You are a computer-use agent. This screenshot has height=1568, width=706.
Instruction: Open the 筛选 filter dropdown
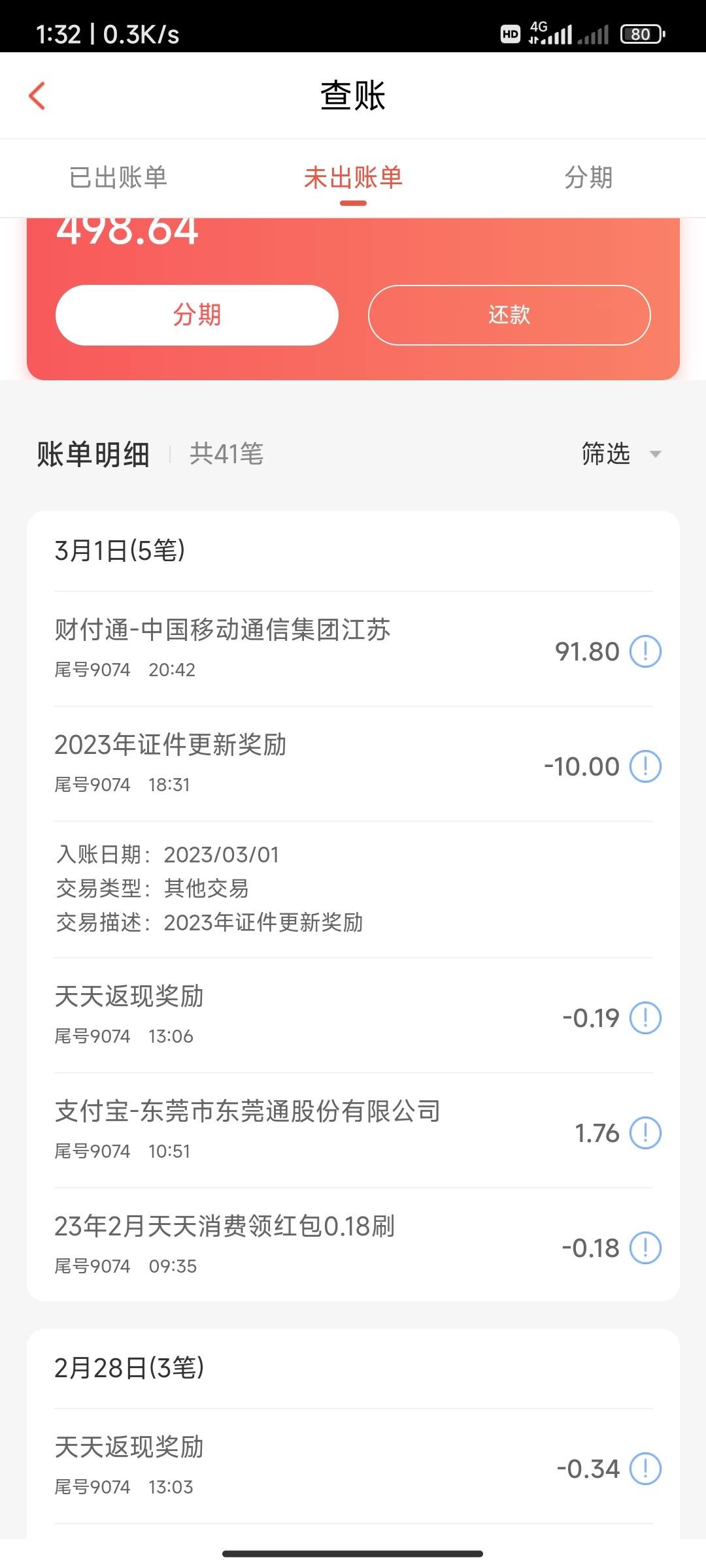click(x=621, y=453)
